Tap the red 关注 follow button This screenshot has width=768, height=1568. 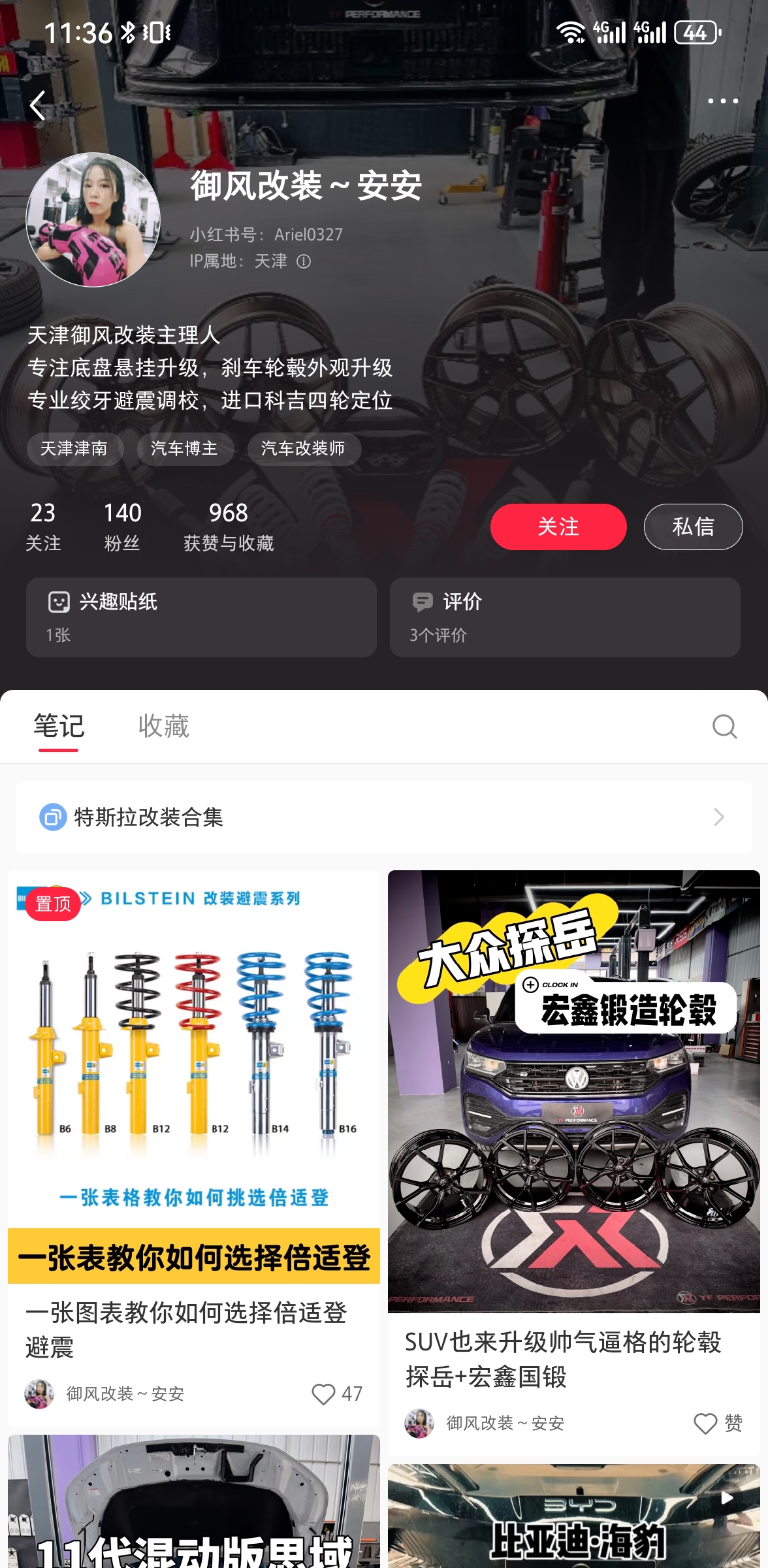(558, 527)
